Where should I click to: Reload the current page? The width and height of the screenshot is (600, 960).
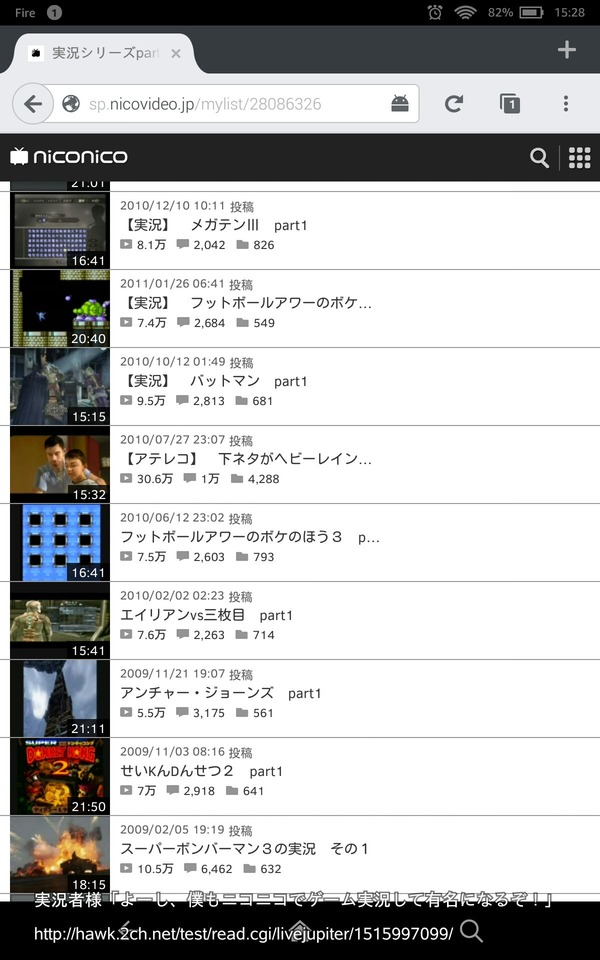(x=454, y=103)
